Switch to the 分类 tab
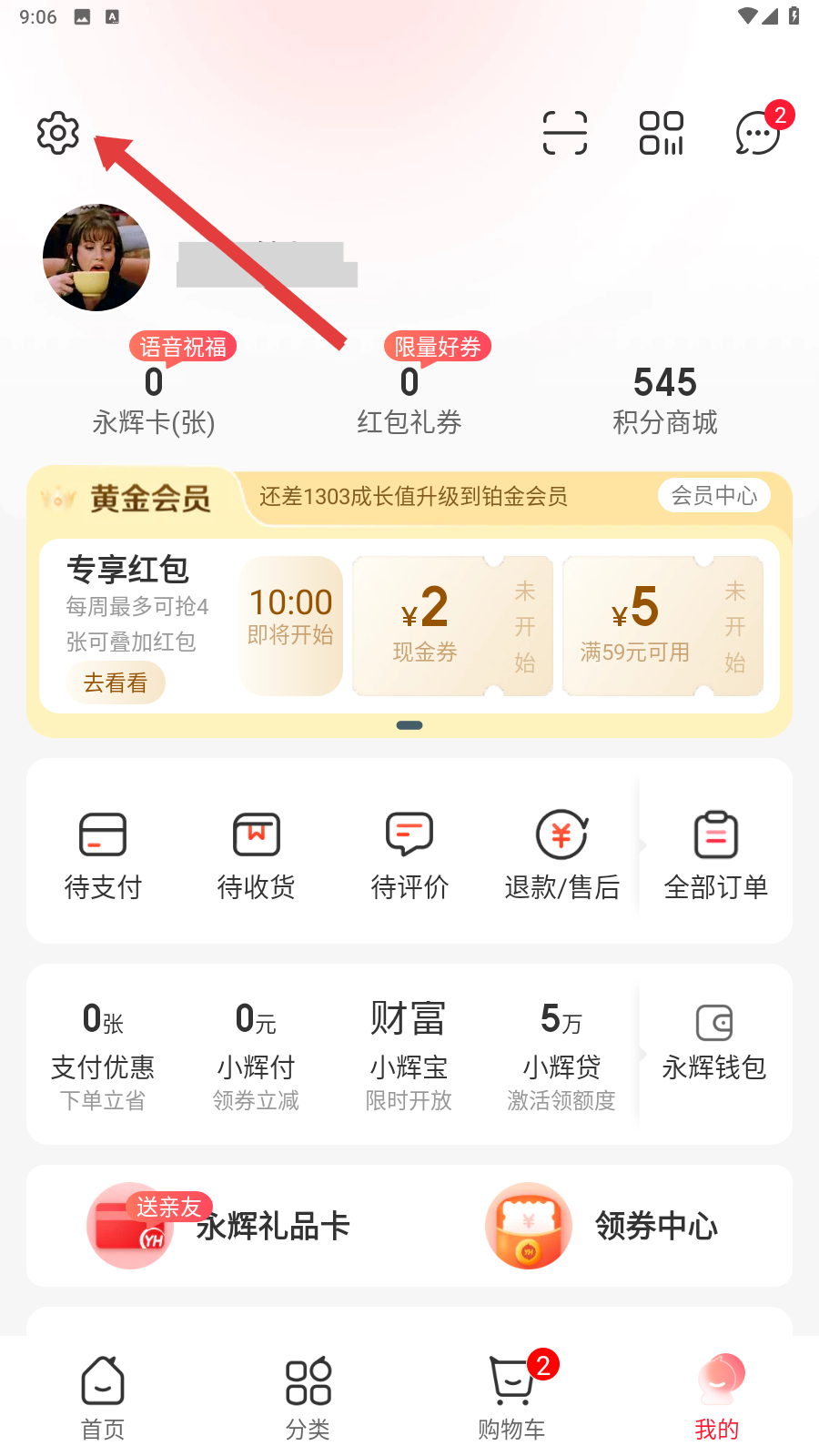This screenshot has width=819, height=1456. point(308,1398)
